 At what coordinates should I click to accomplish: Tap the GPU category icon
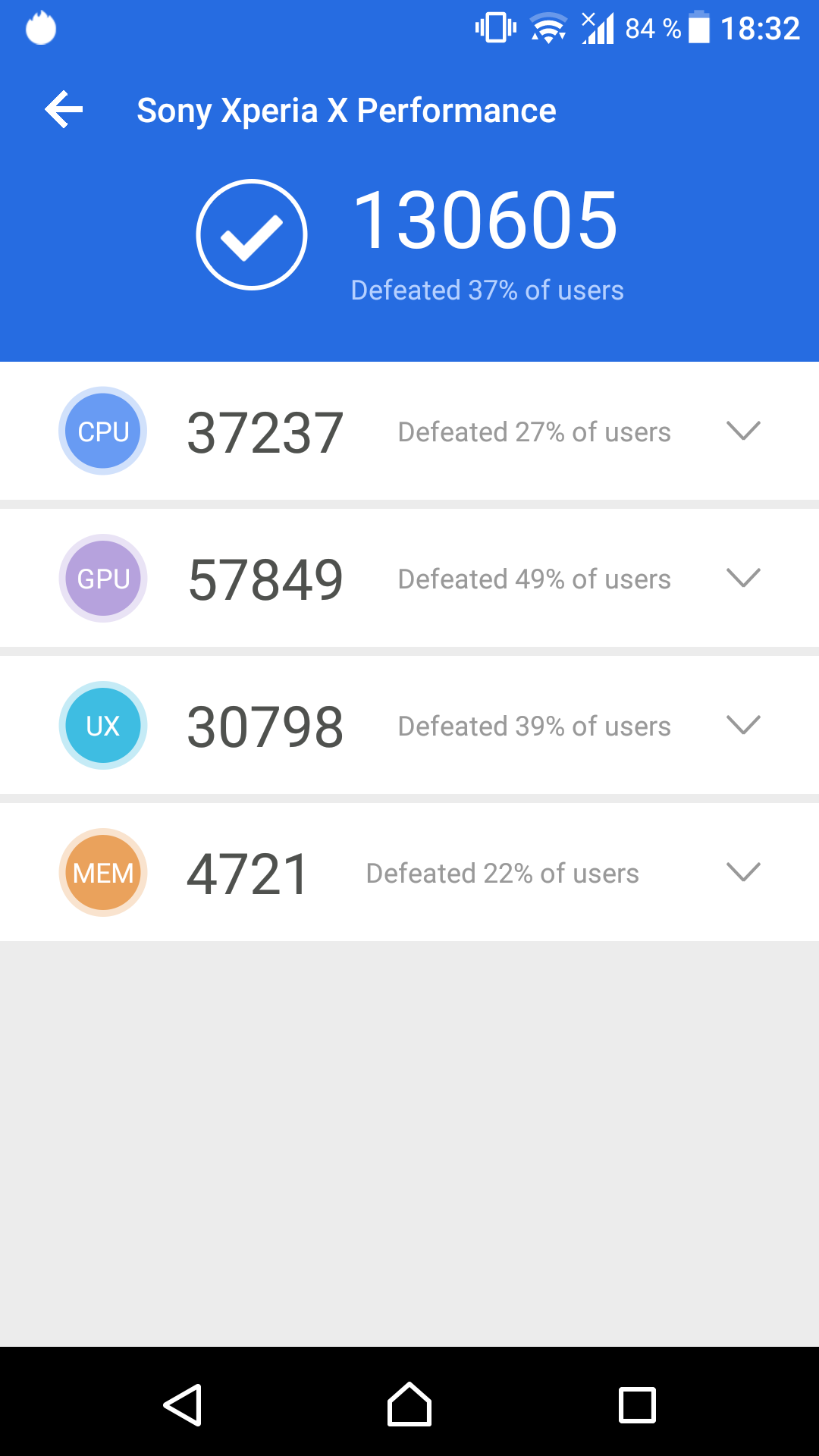102,578
